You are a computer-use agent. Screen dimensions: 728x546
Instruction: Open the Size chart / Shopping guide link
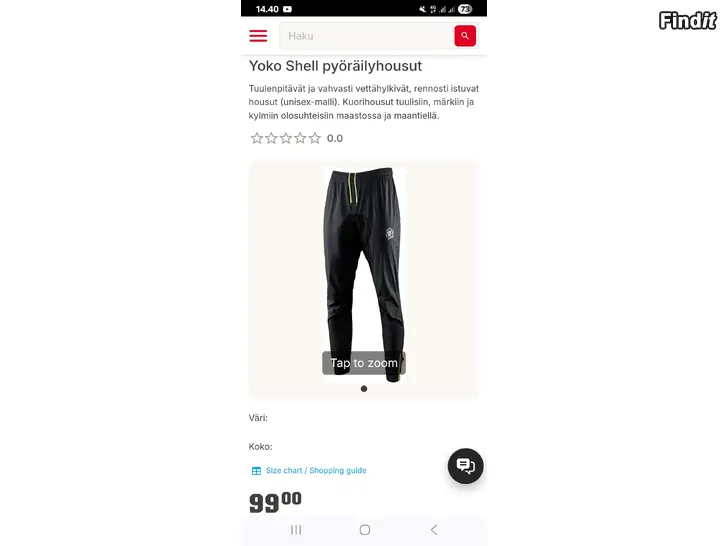315,471
